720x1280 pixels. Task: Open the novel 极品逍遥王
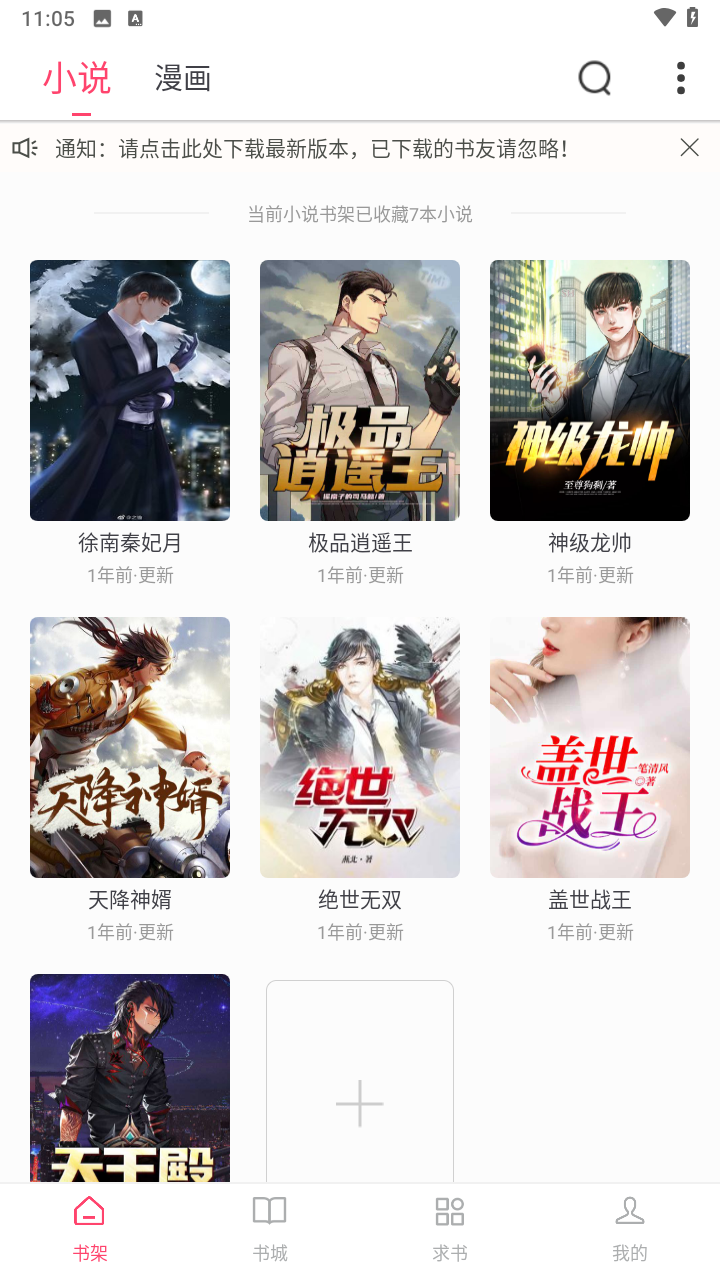click(x=360, y=391)
